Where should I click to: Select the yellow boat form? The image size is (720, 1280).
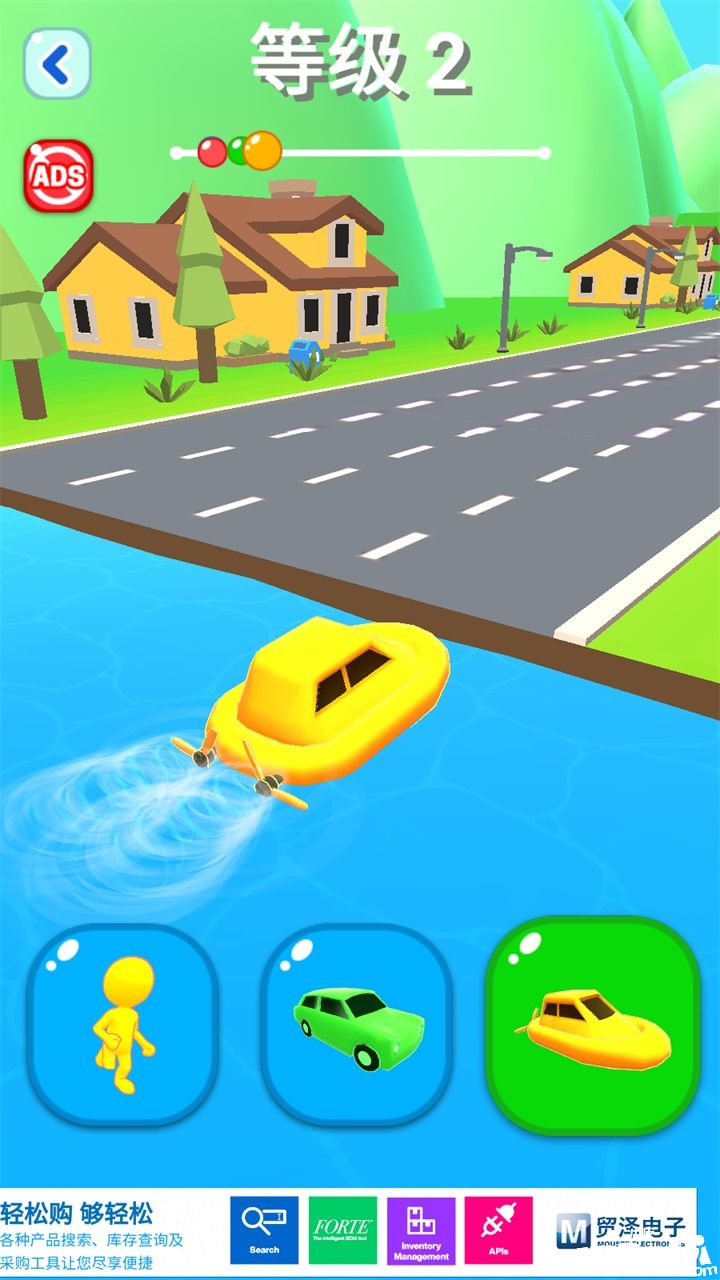[593, 1025]
